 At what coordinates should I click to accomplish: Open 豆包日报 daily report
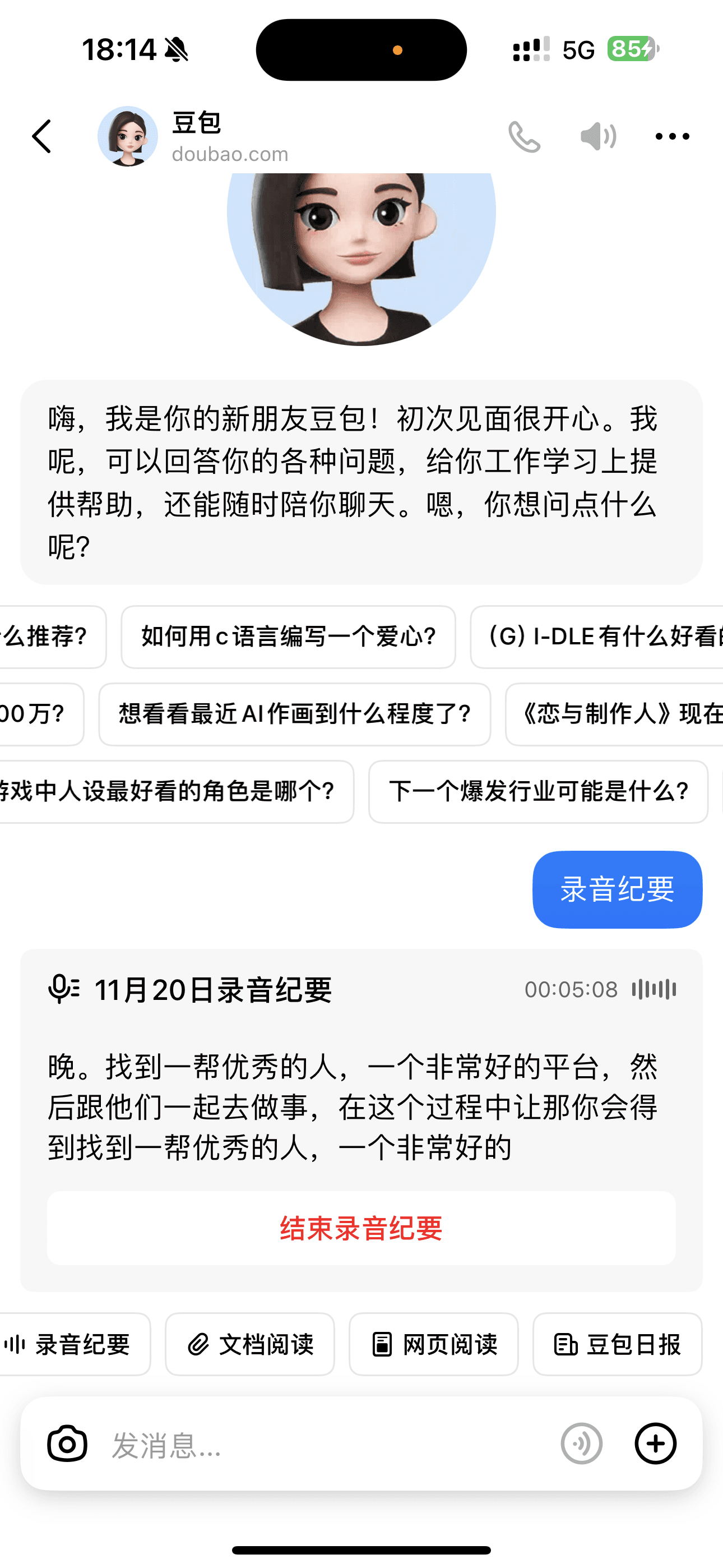pyautogui.click(x=617, y=1344)
